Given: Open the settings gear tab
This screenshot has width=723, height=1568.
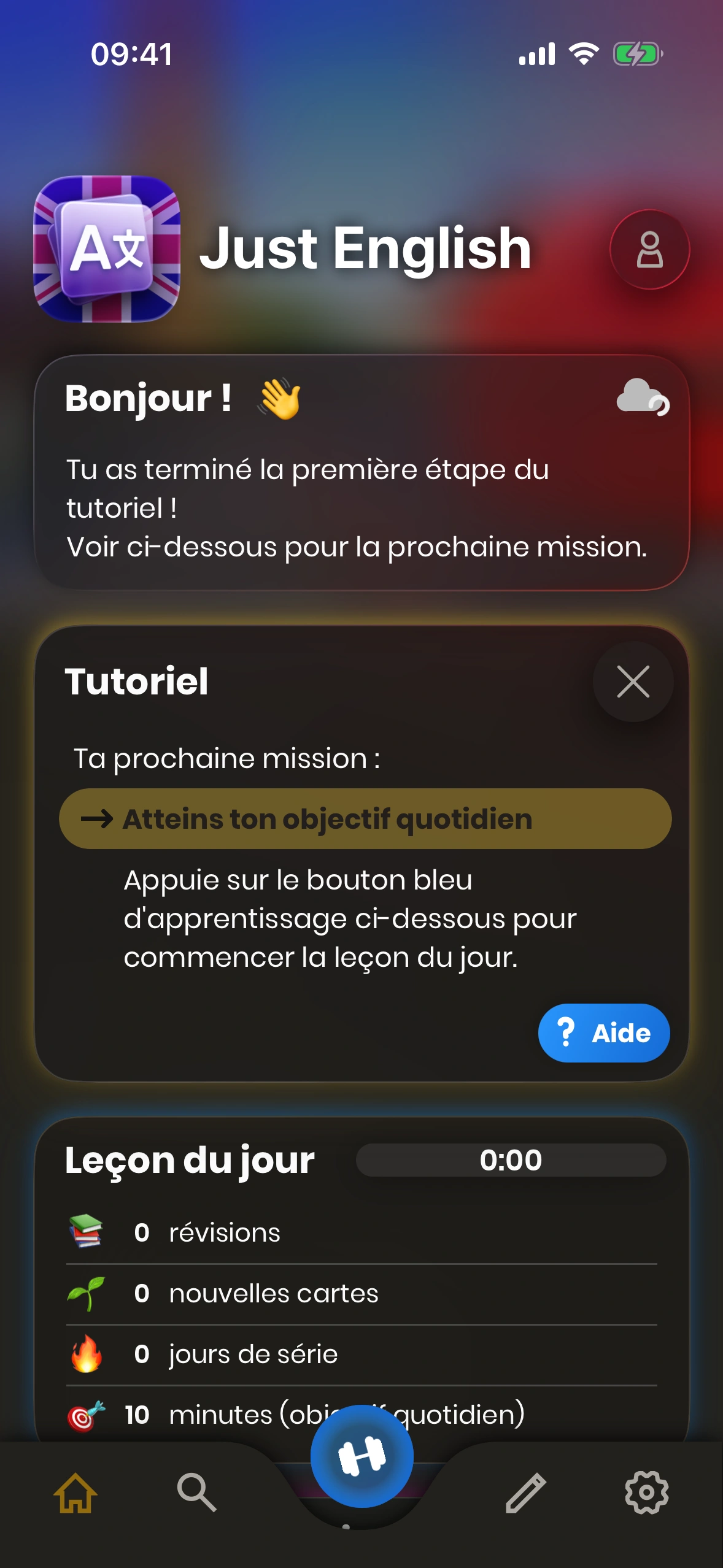Looking at the screenshot, I should [x=646, y=1492].
